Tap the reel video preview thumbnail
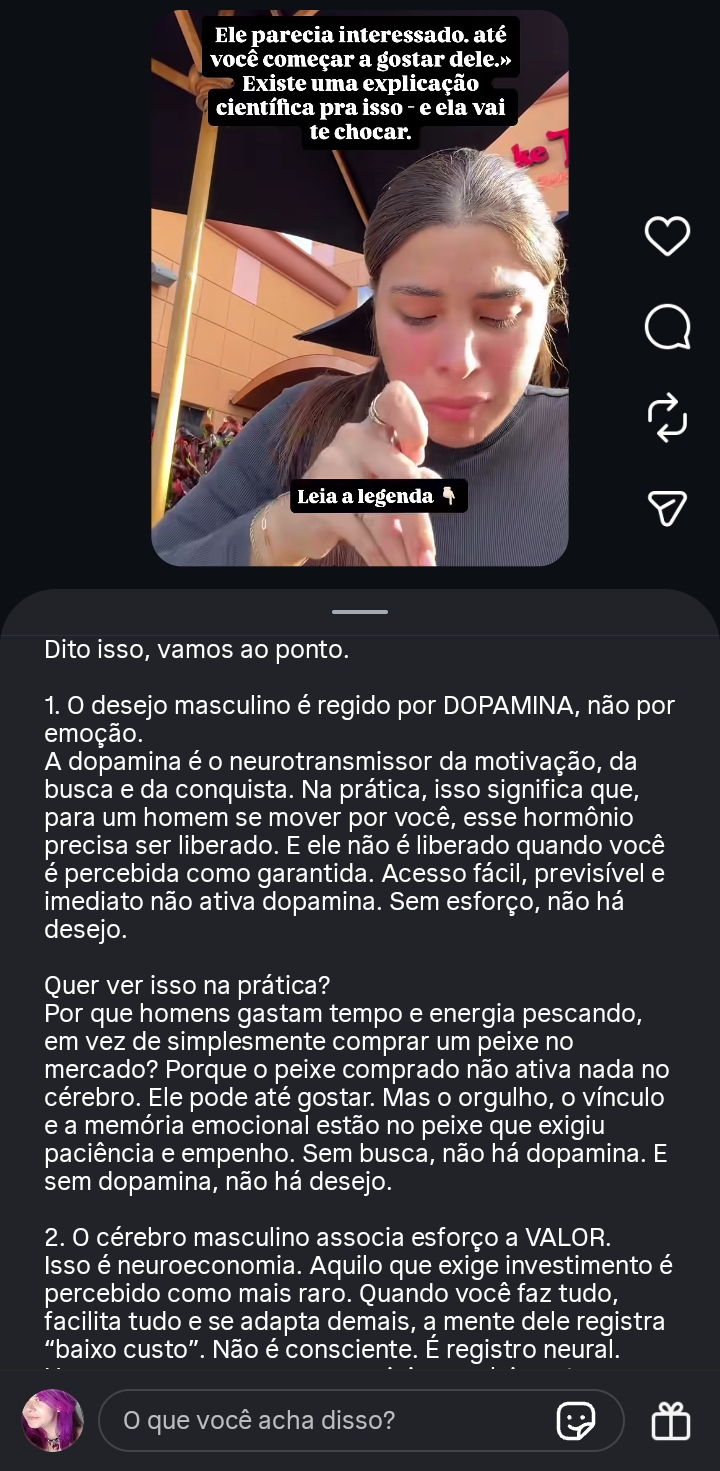The image size is (720, 1471). click(360, 288)
